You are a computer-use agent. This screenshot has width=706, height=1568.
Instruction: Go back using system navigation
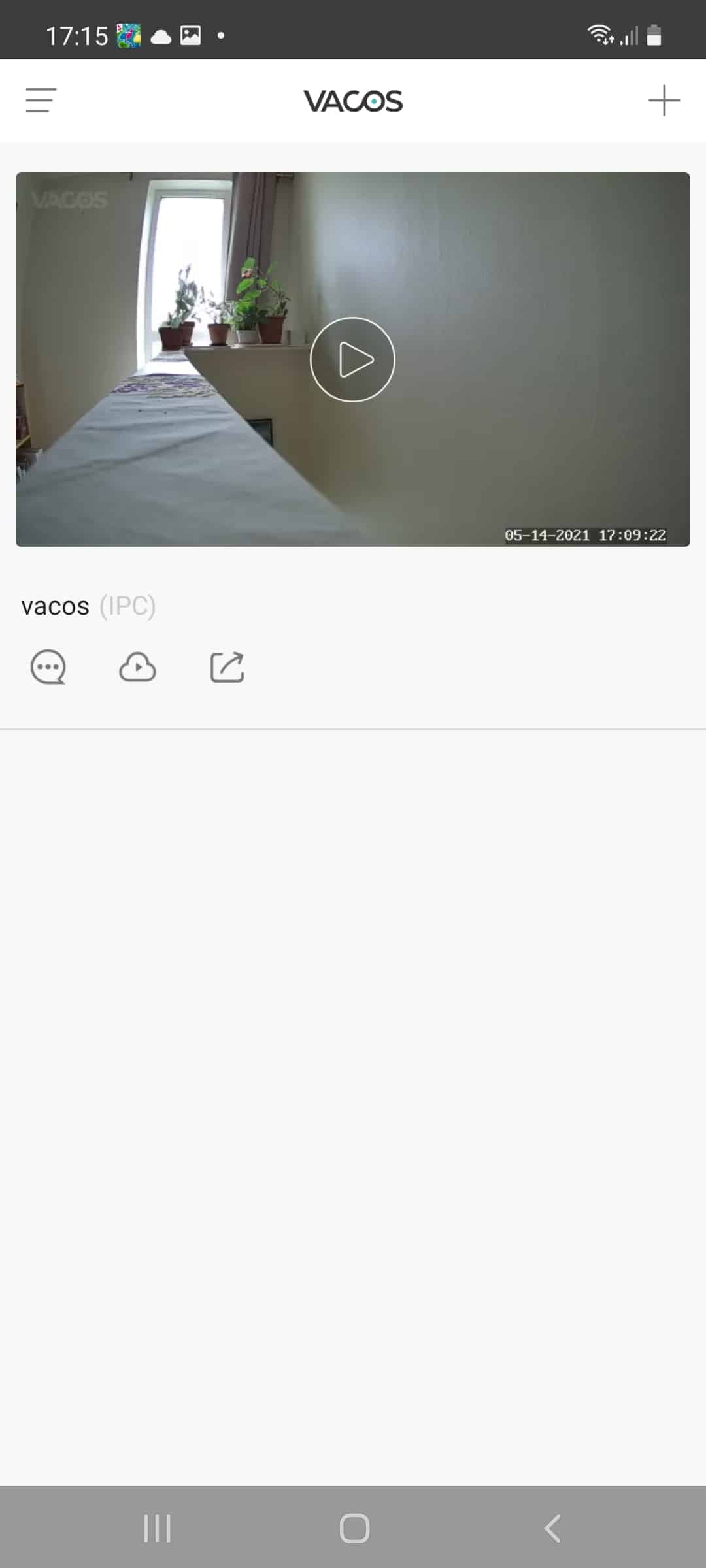click(x=552, y=1528)
